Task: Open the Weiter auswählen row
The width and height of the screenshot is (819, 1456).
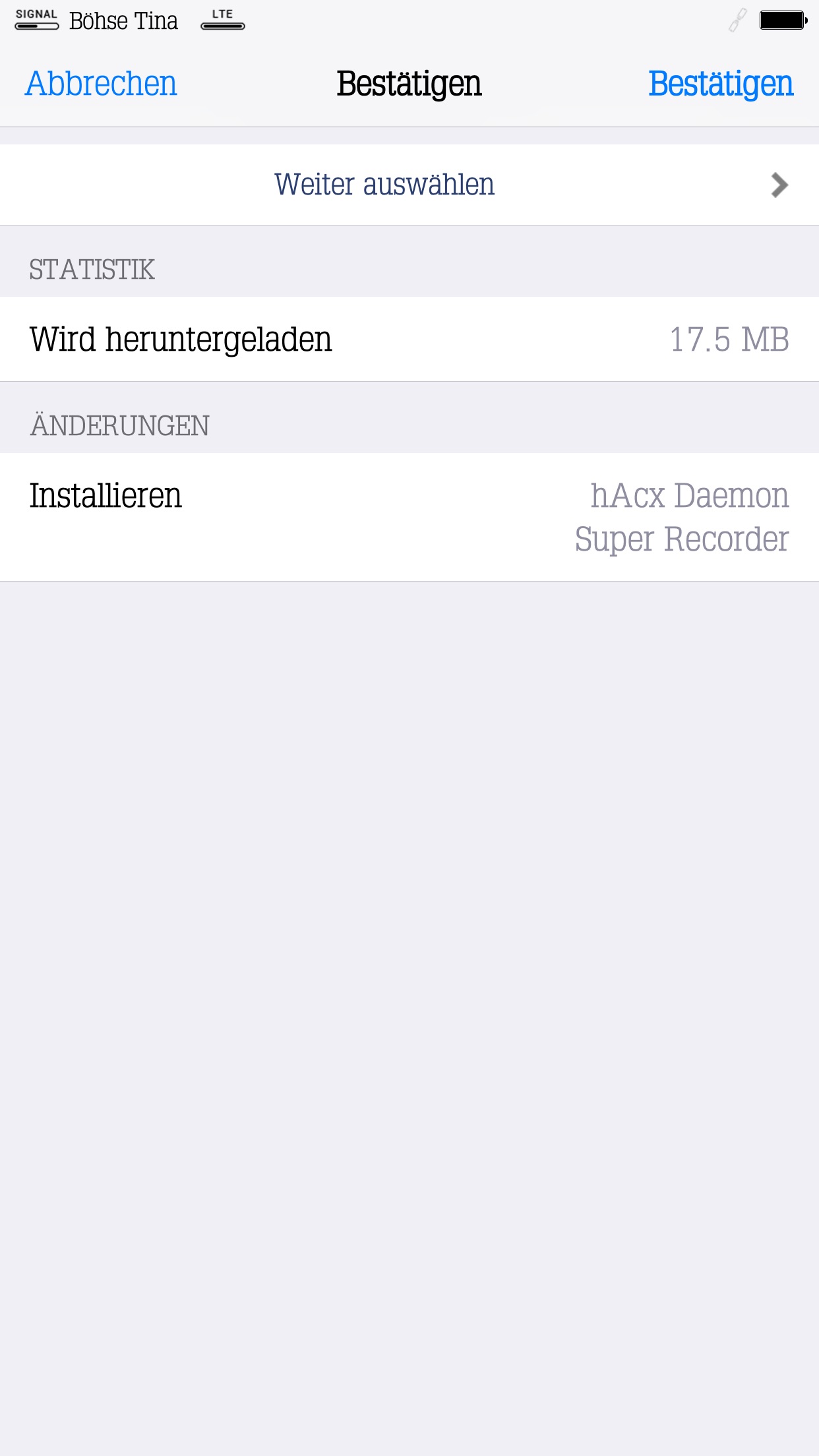Action: tap(409, 185)
